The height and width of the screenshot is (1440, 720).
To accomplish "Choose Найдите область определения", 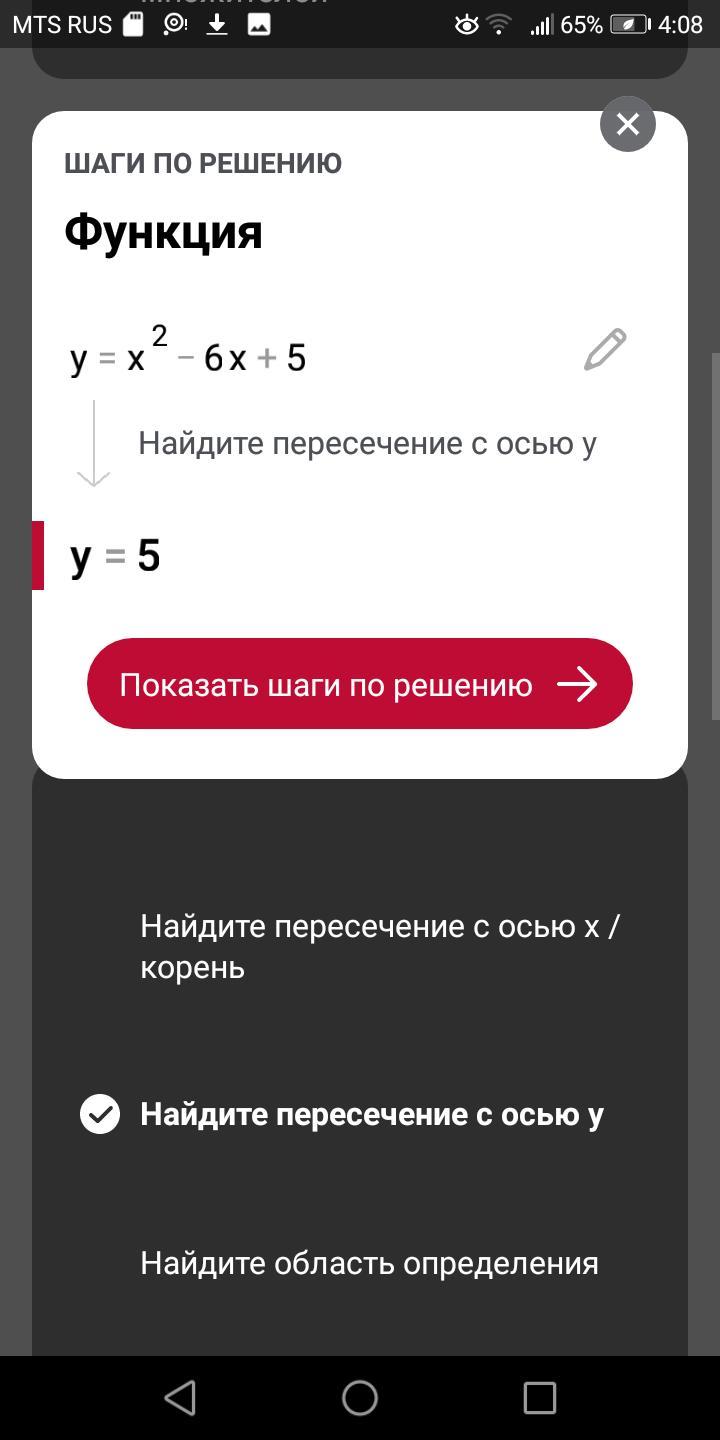I will [x=369, y=1263].
